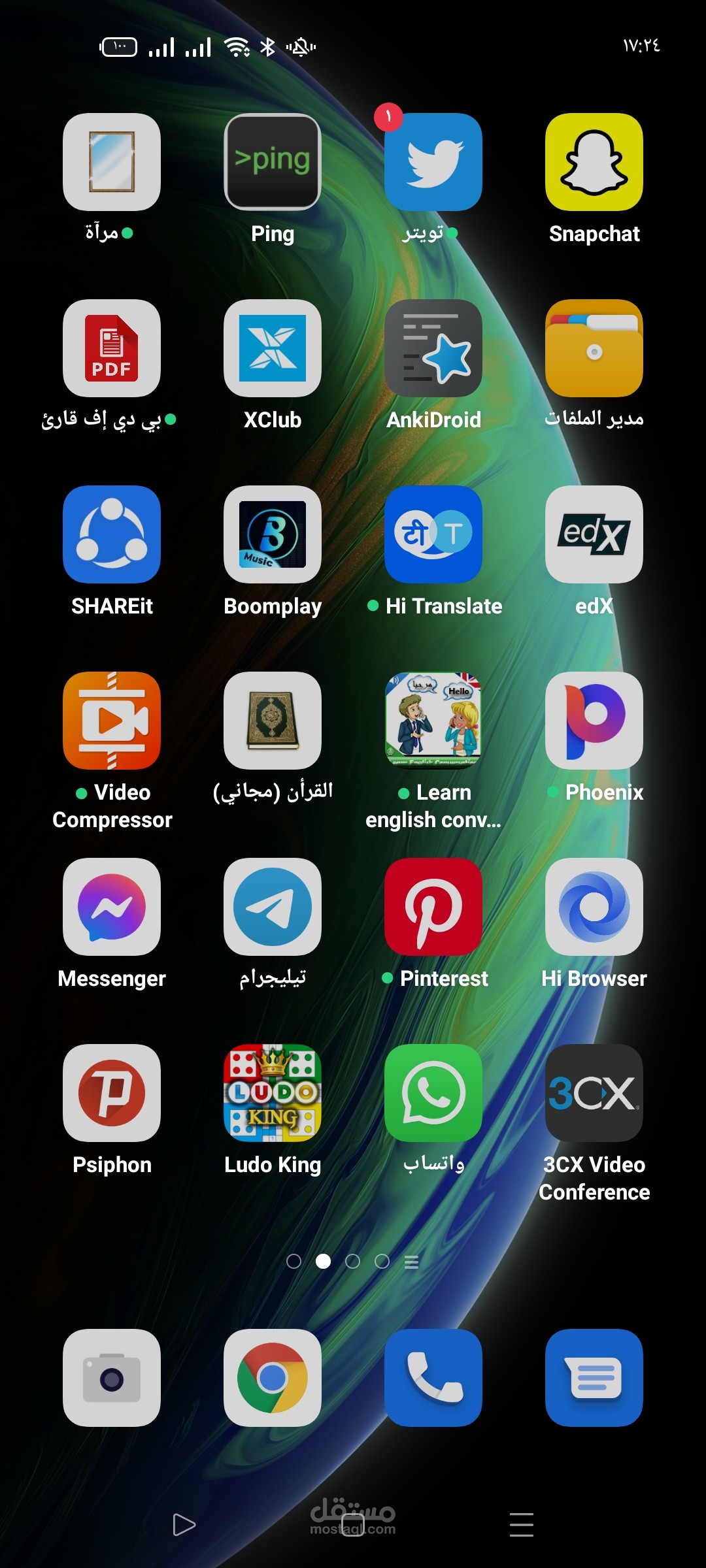Image resolution: width=706 pixels, height=1568 pixels.
Task: Launch Boomplay music app
Action: click(273, 534)
